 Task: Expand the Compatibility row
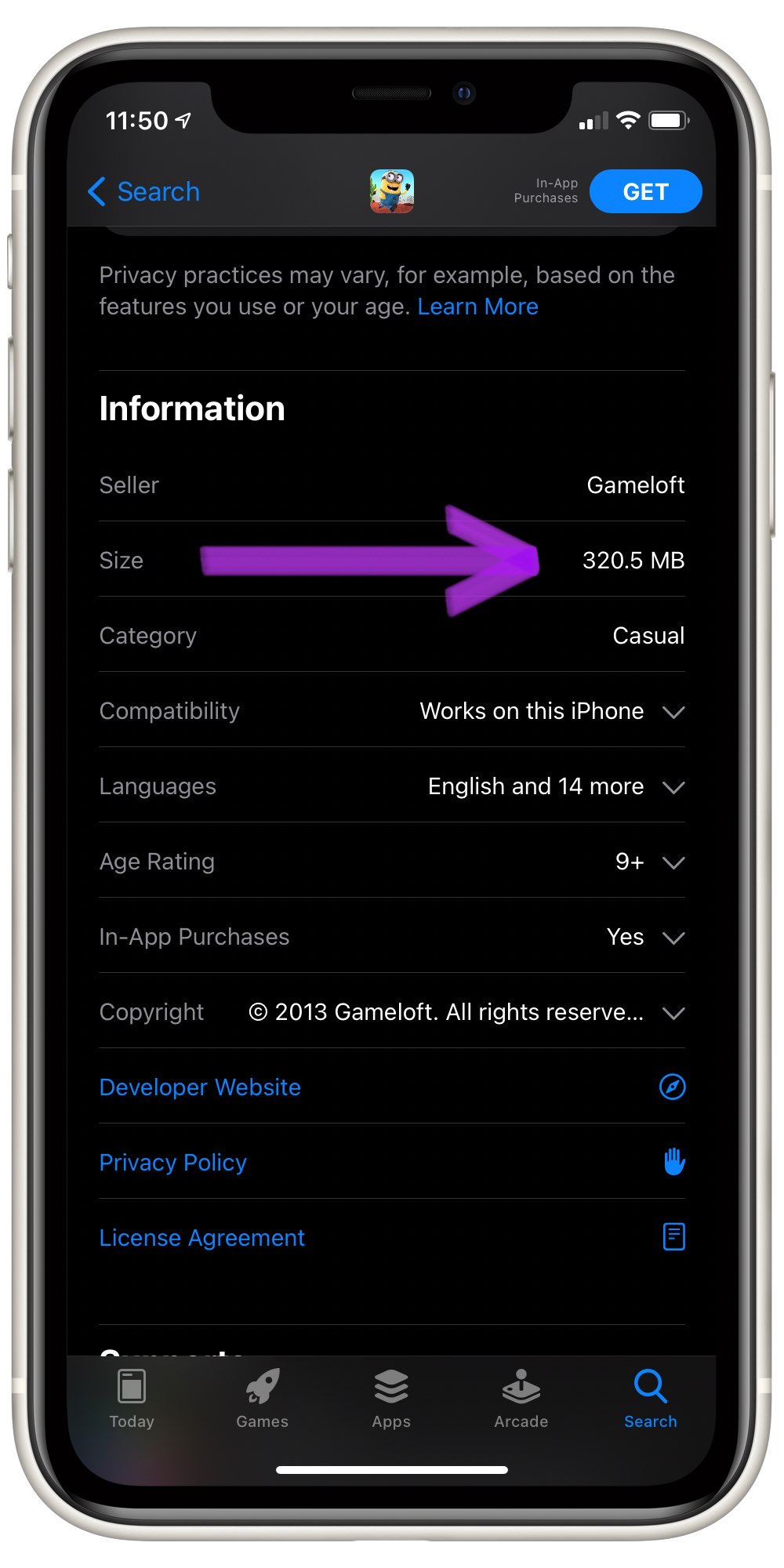pos(673,712)
